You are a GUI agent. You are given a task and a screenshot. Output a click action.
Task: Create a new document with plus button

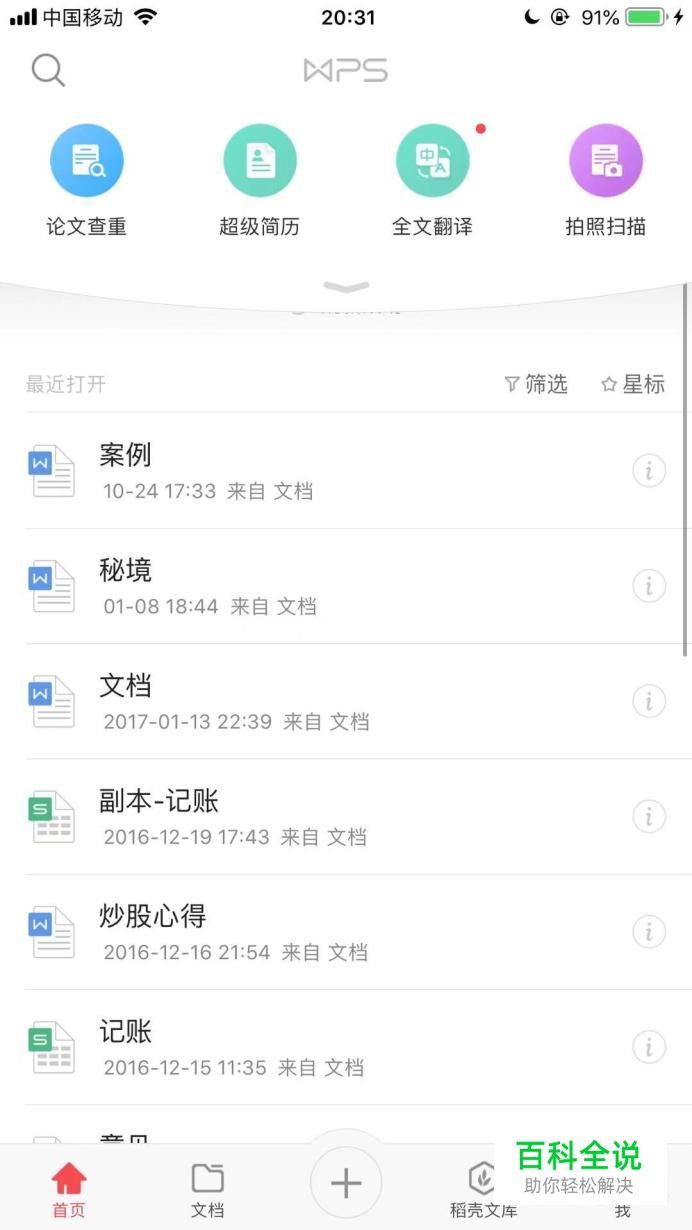pyautogui.click(x=346, y=1184)
